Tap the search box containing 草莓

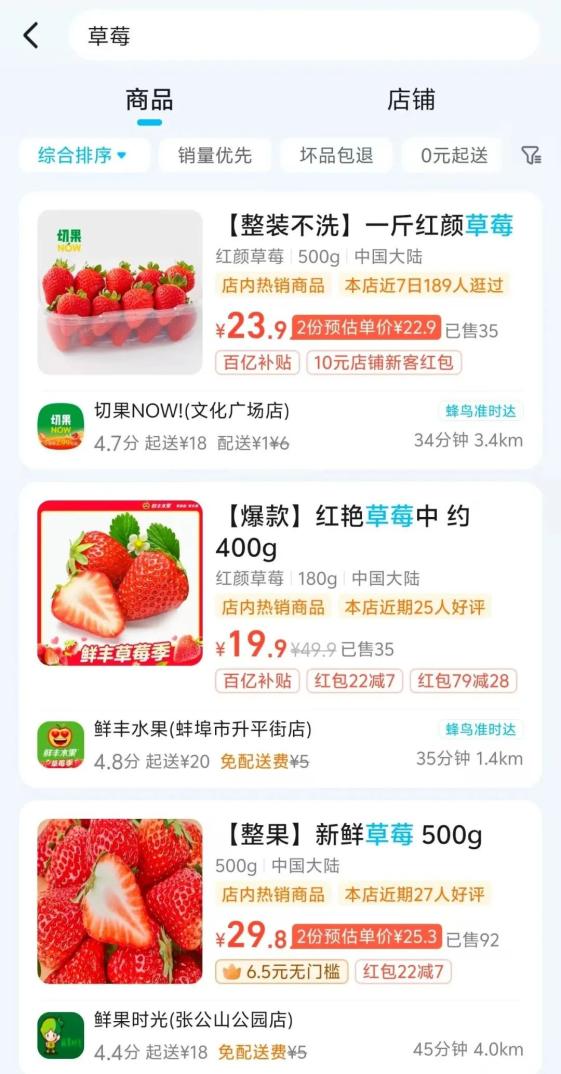(304, 36)
